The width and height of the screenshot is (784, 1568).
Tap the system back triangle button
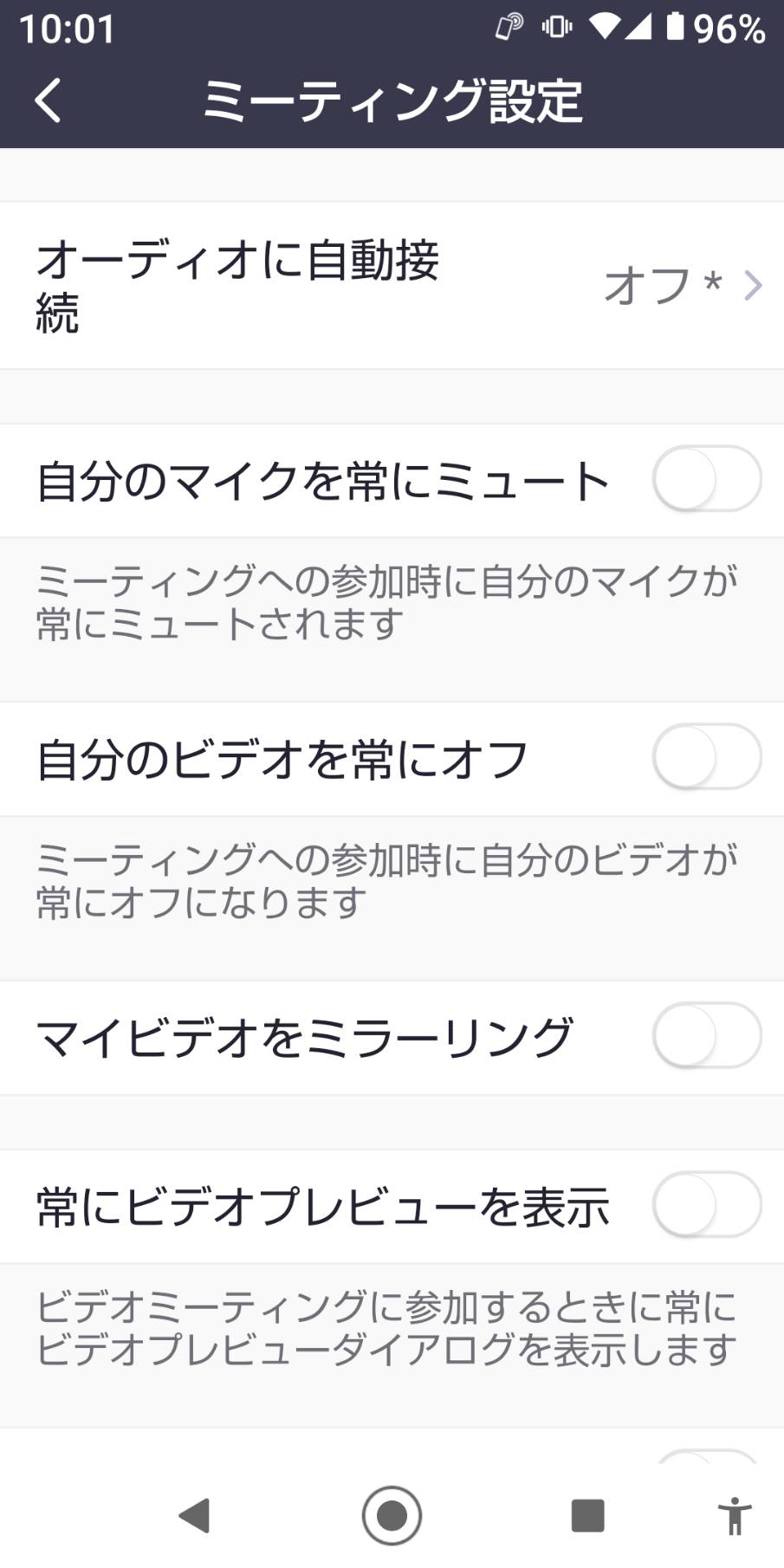click(x=195, y=1516)
